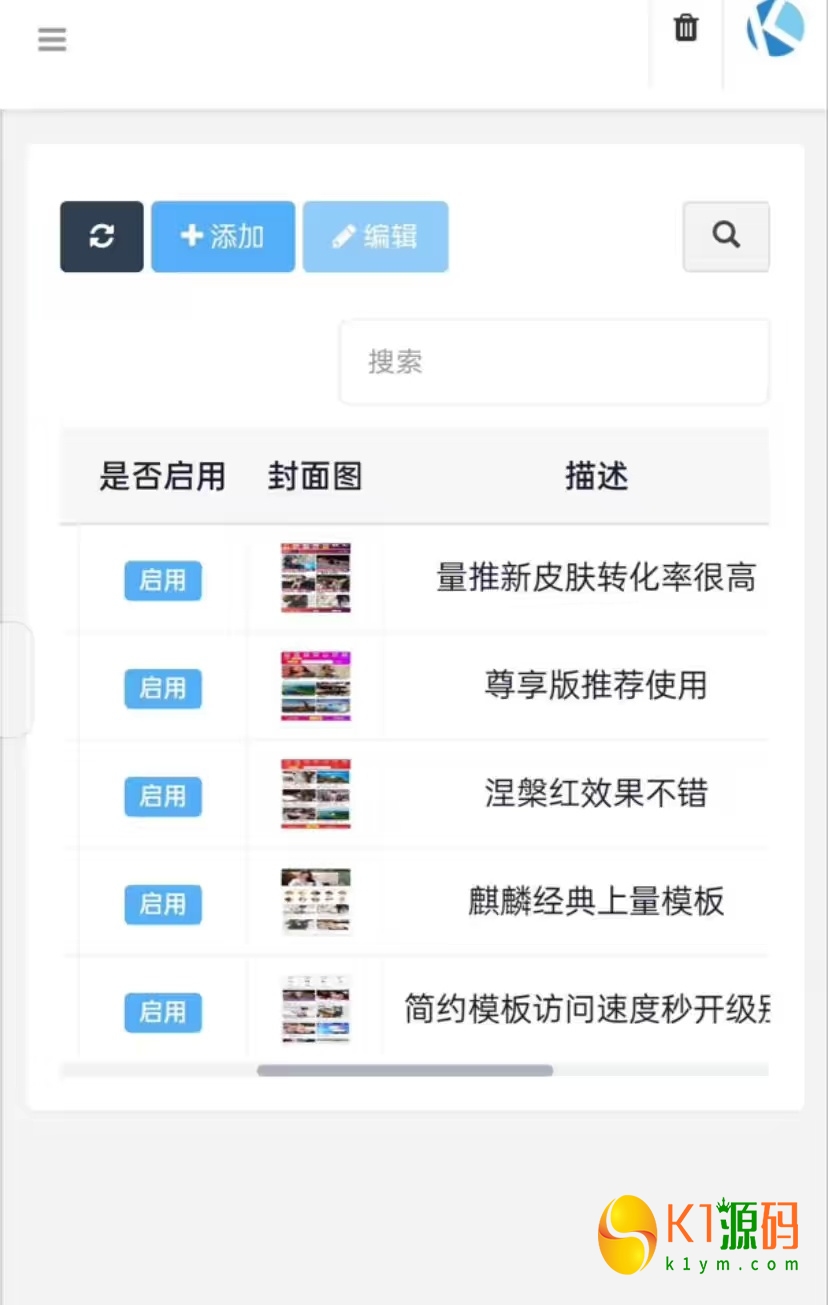Focus the 搜索 search field
Viewport: 828px width, 1305px height.
[x=554, y=362]
